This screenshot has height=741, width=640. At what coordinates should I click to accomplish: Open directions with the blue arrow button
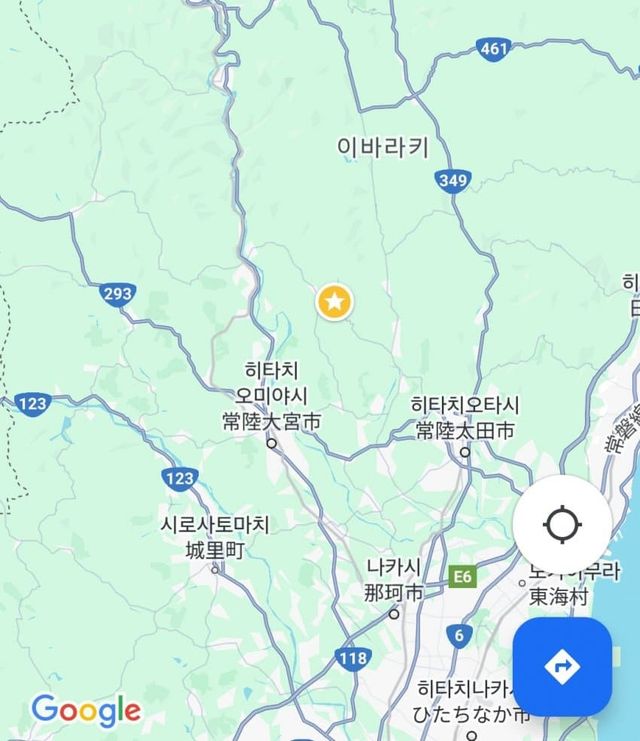point(562,666)
